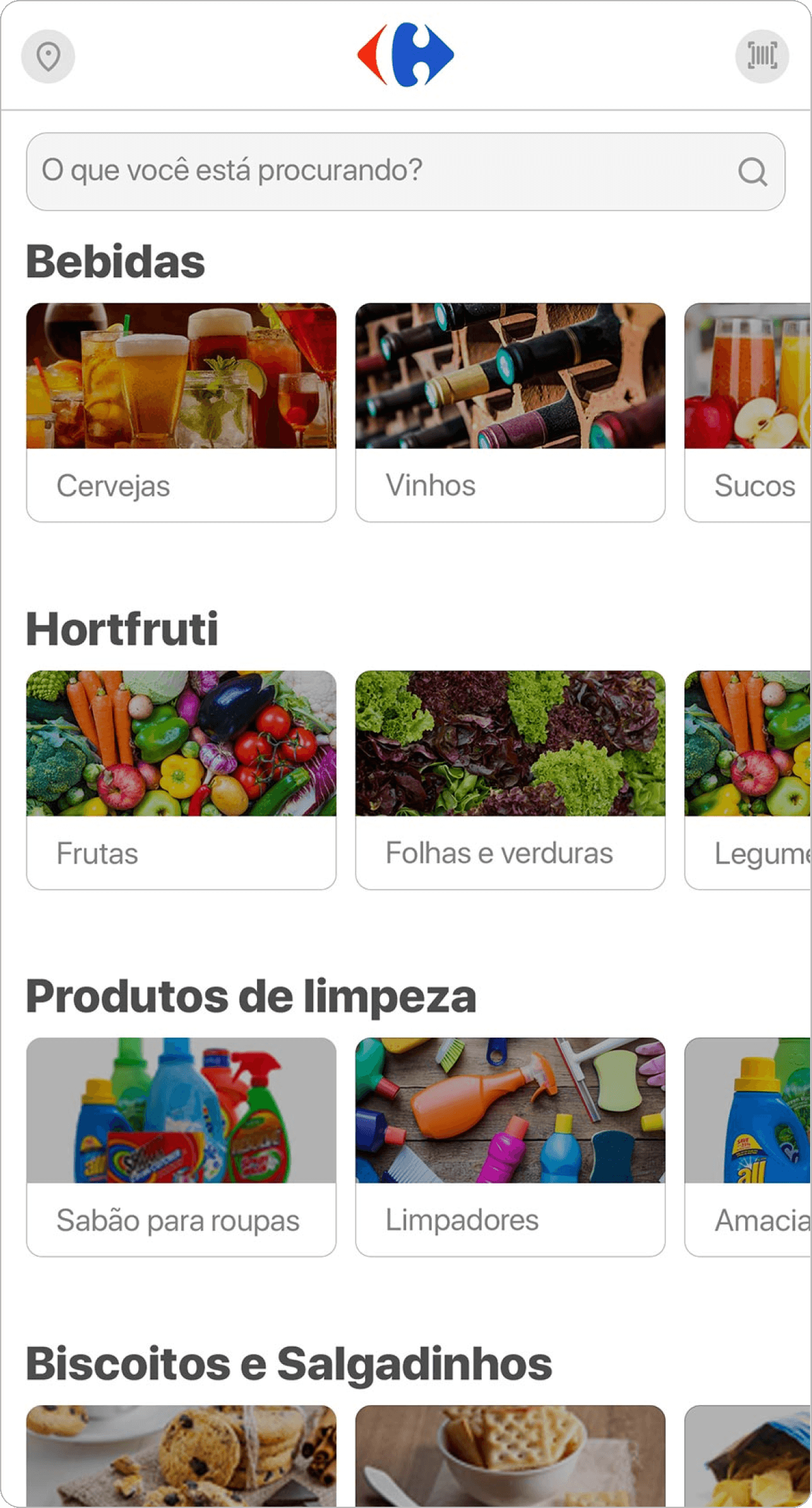Open the Legumes category card
812x1508 pixels.
[748, 780]
